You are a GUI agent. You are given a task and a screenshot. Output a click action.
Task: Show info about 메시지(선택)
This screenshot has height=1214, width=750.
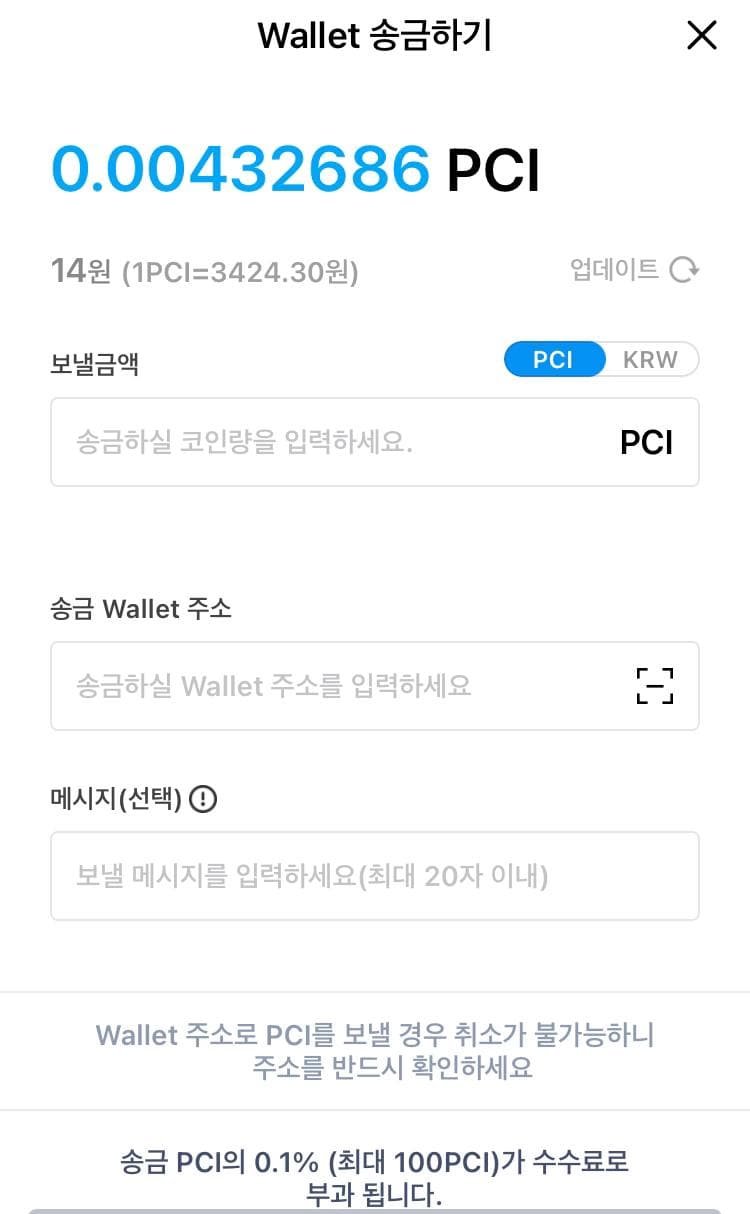[x=203, y=799]
